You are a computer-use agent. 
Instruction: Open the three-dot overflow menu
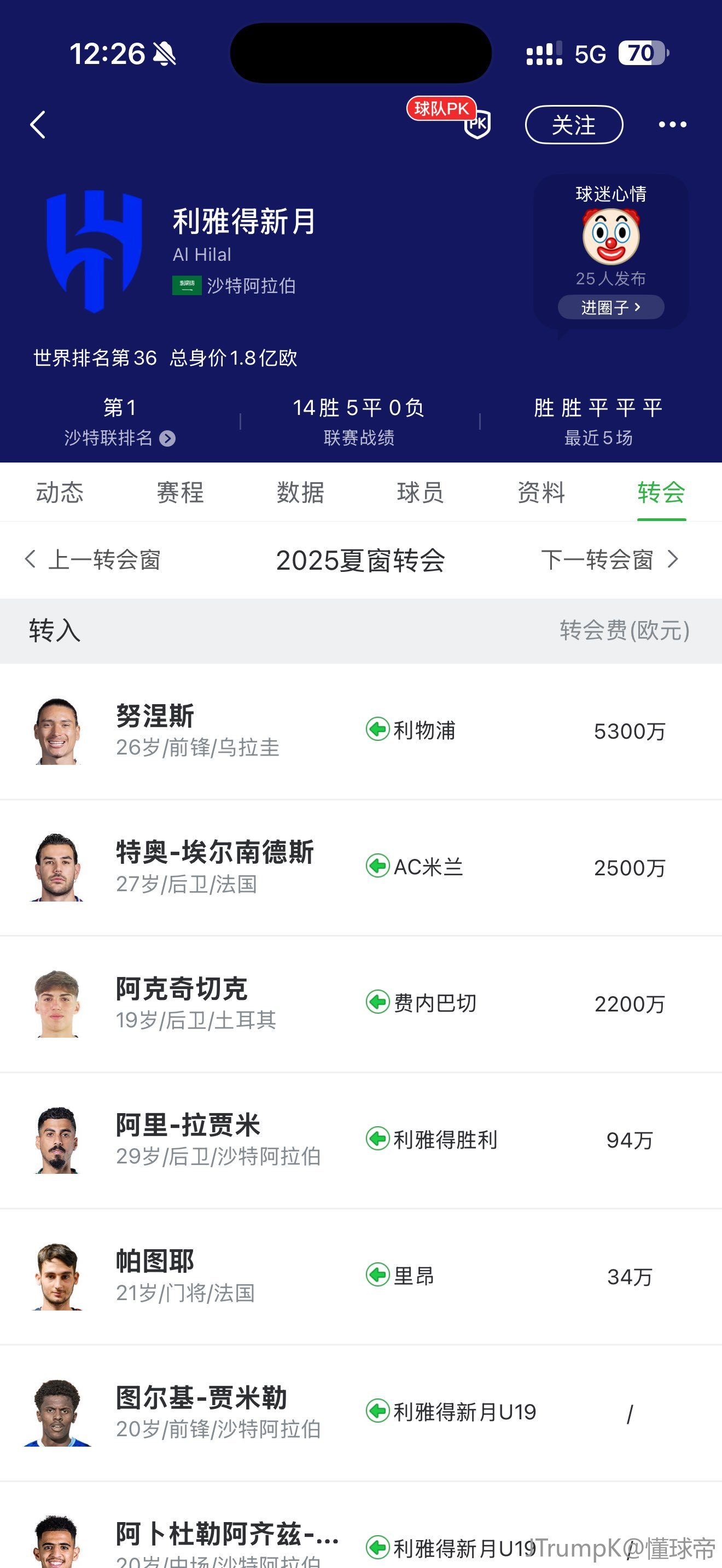click(672, 125)
